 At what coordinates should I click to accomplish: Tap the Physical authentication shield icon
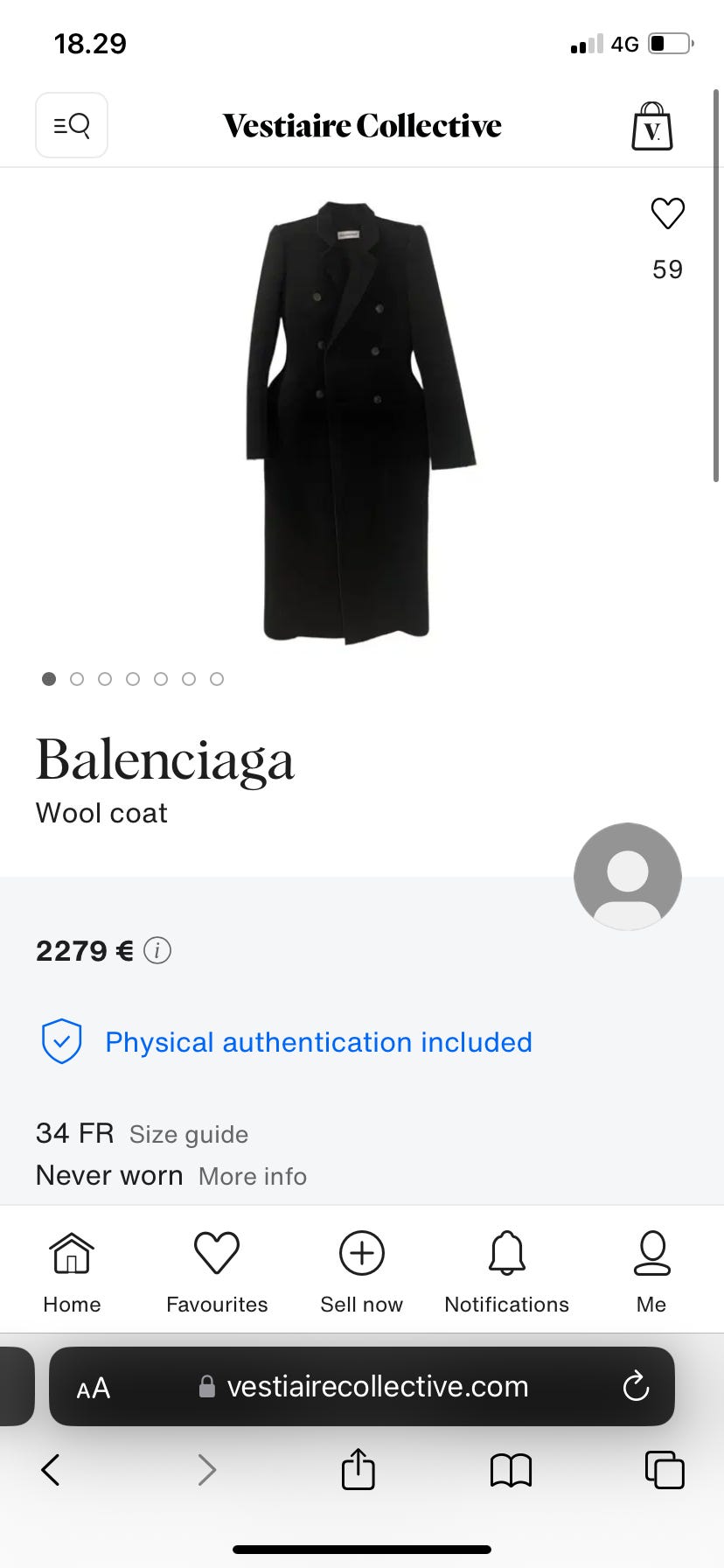60,1041
